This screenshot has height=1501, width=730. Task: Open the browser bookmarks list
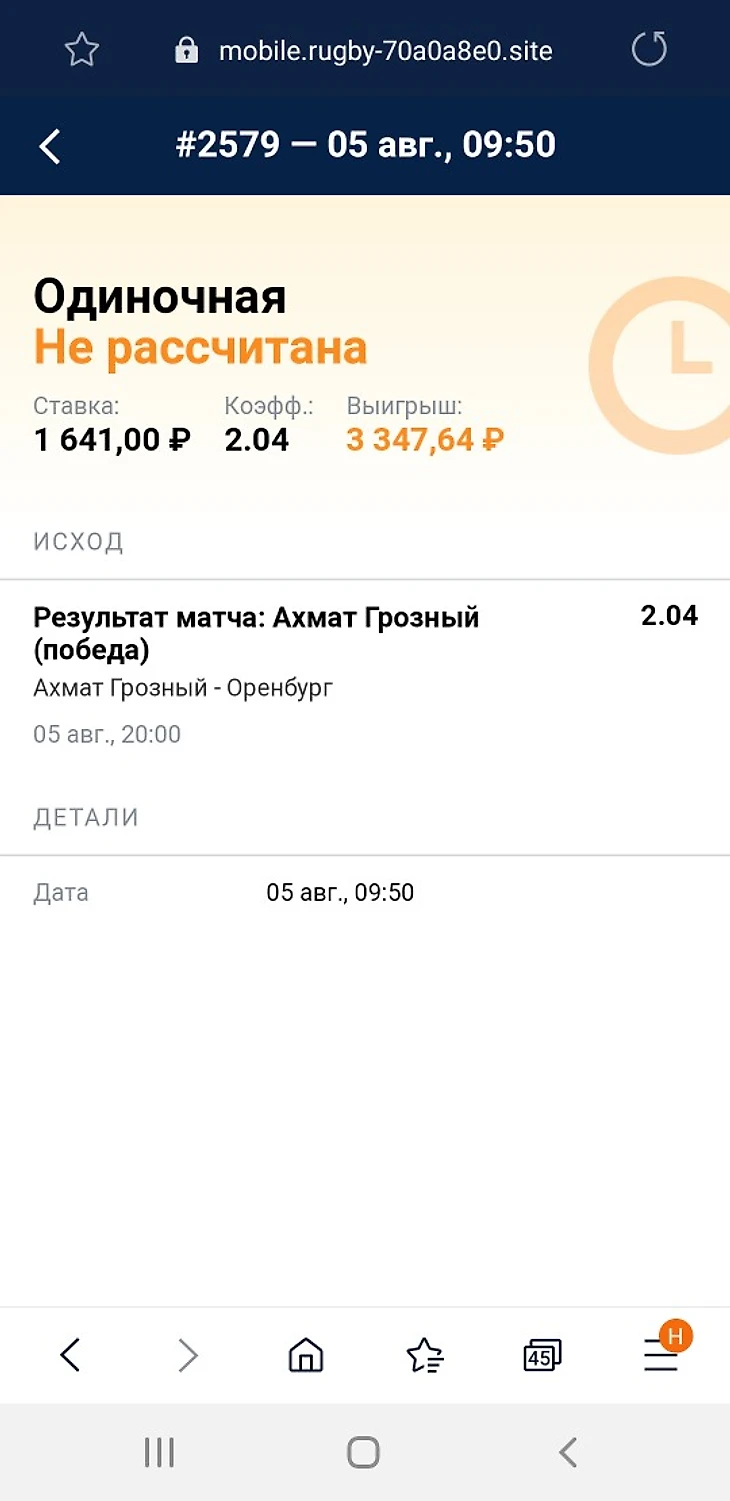click(424, 1355)
